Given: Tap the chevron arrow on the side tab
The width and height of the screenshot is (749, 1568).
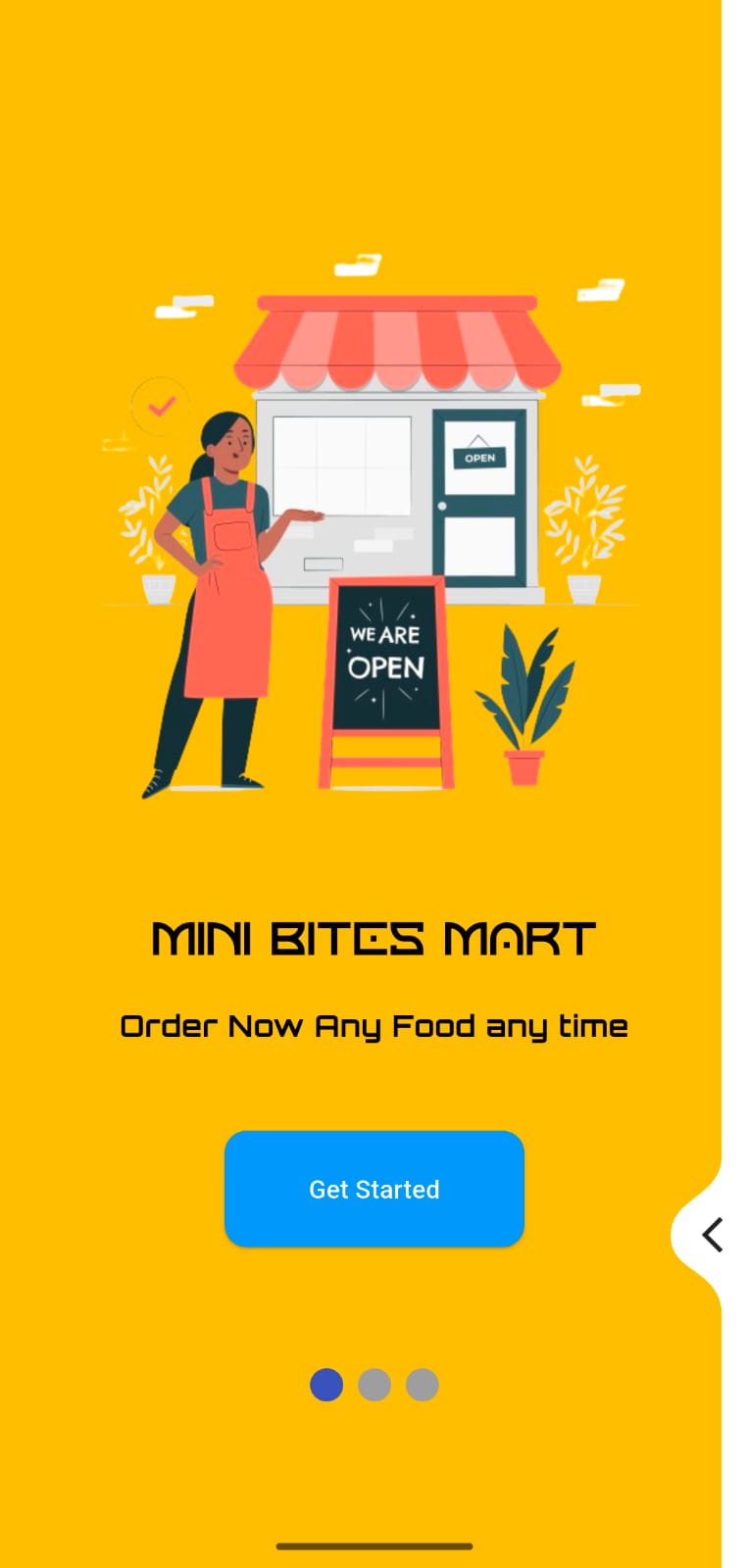Looking at the screenshot, I should 713,1235.
